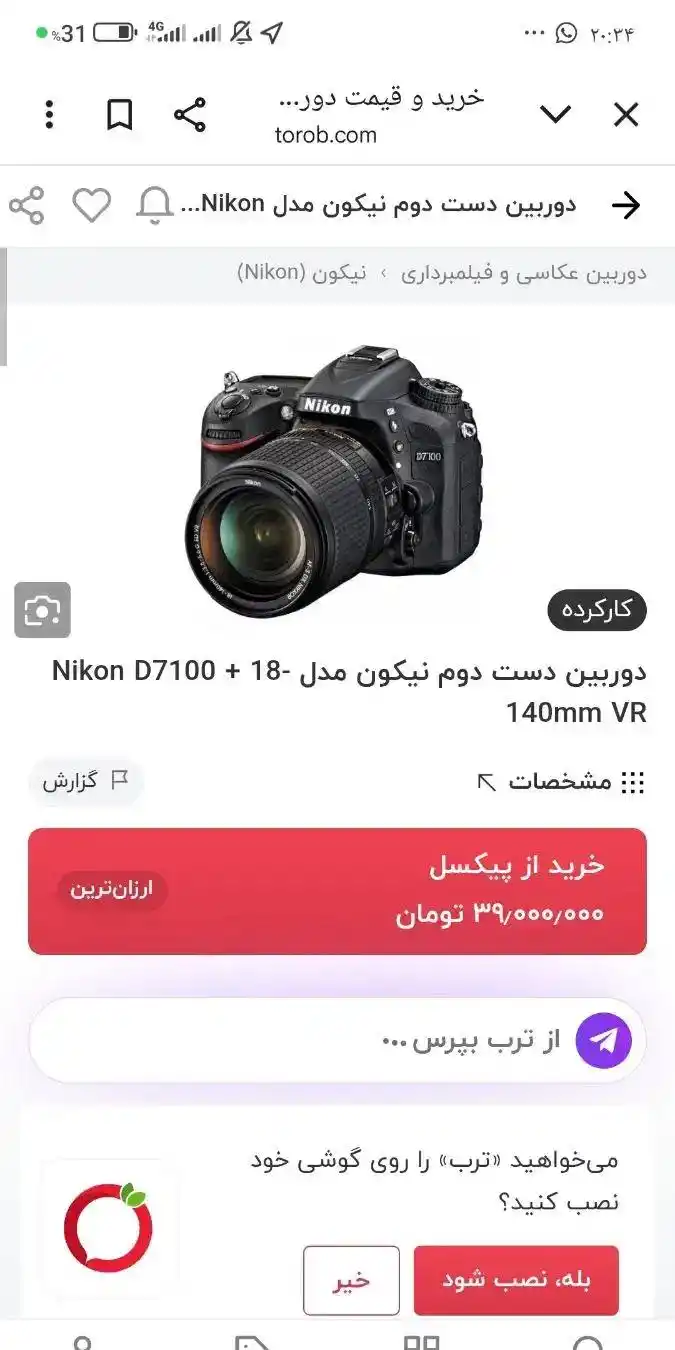Turn on price alert bell
The width and height of the screenshot is (675, 1350).
[154, 205]
